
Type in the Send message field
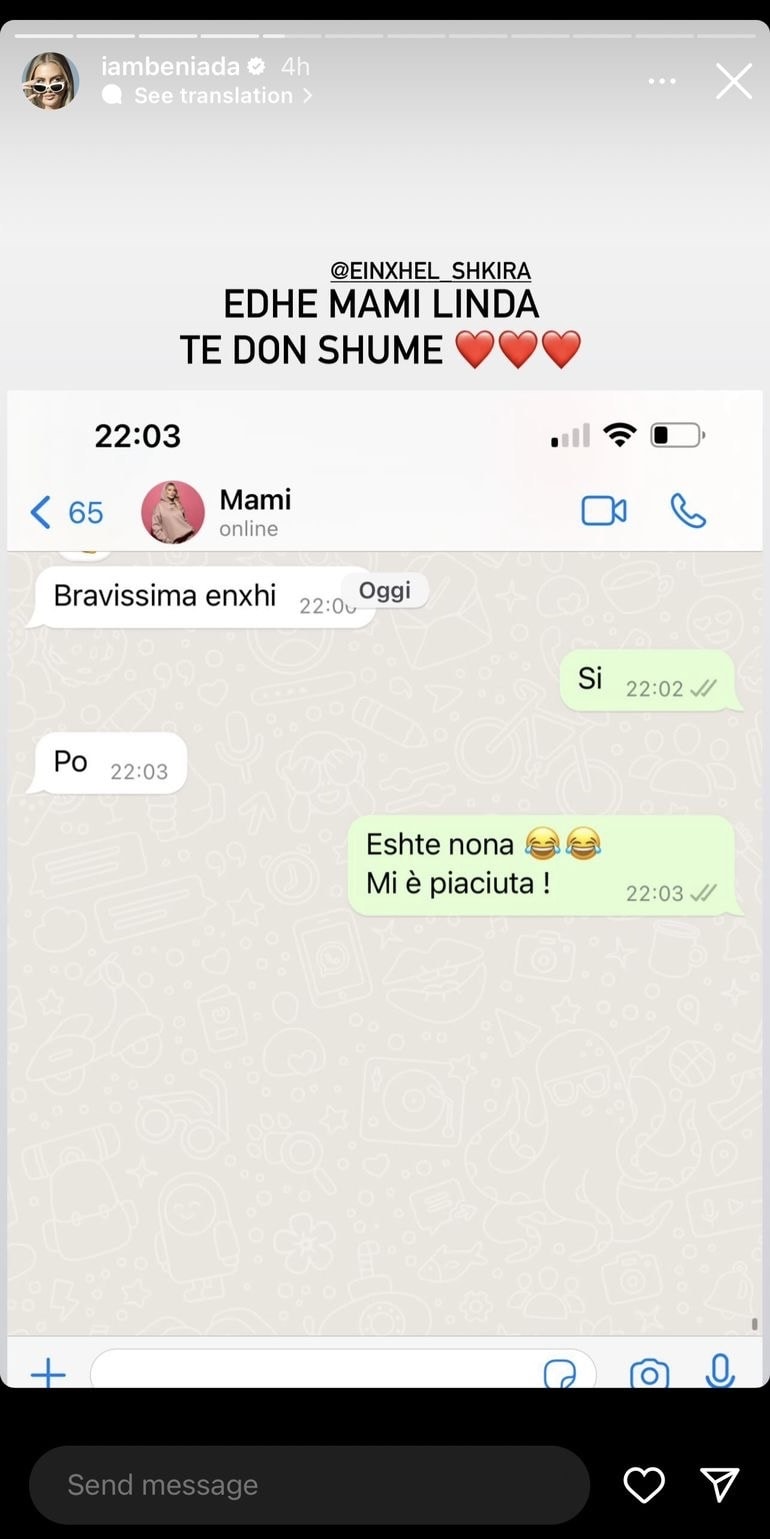pyautogui.click(x=308, y=1485)
